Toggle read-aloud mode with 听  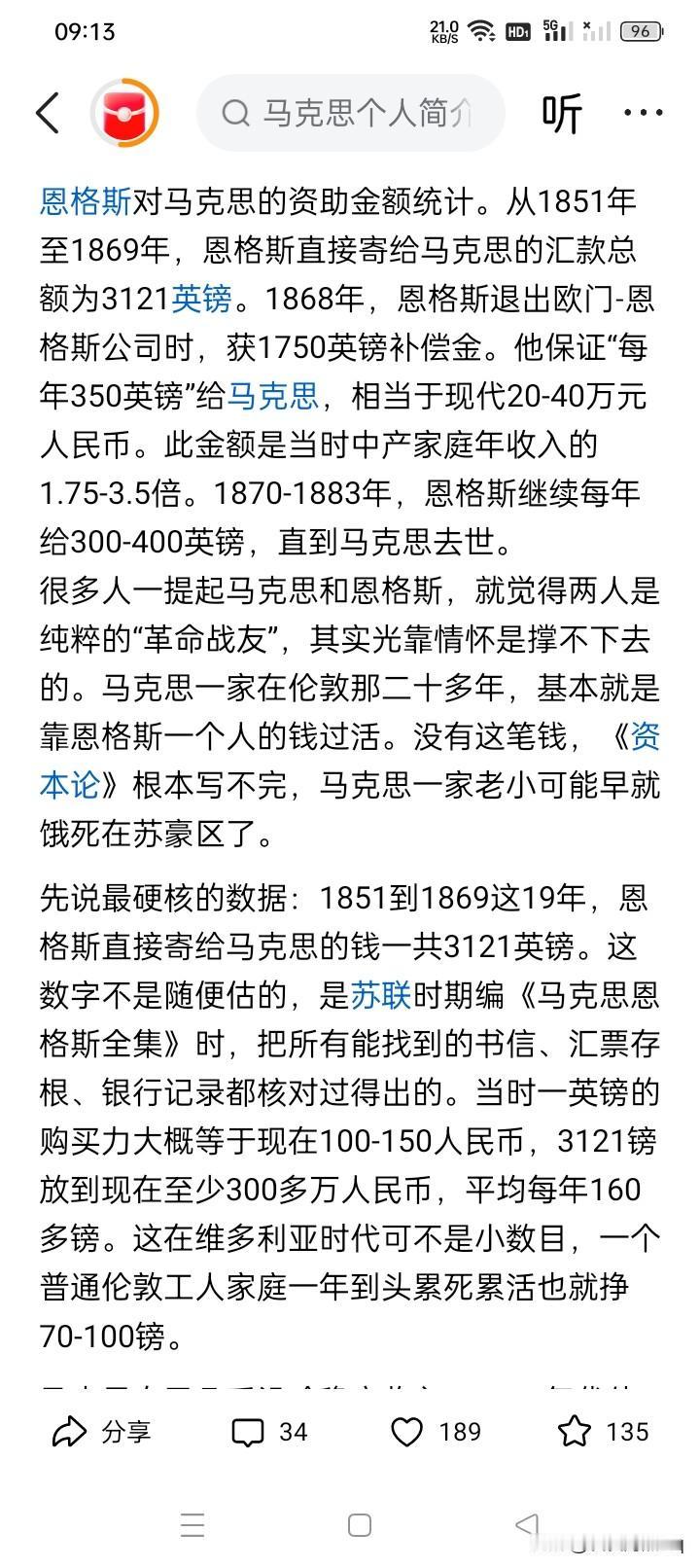(562, 112)
